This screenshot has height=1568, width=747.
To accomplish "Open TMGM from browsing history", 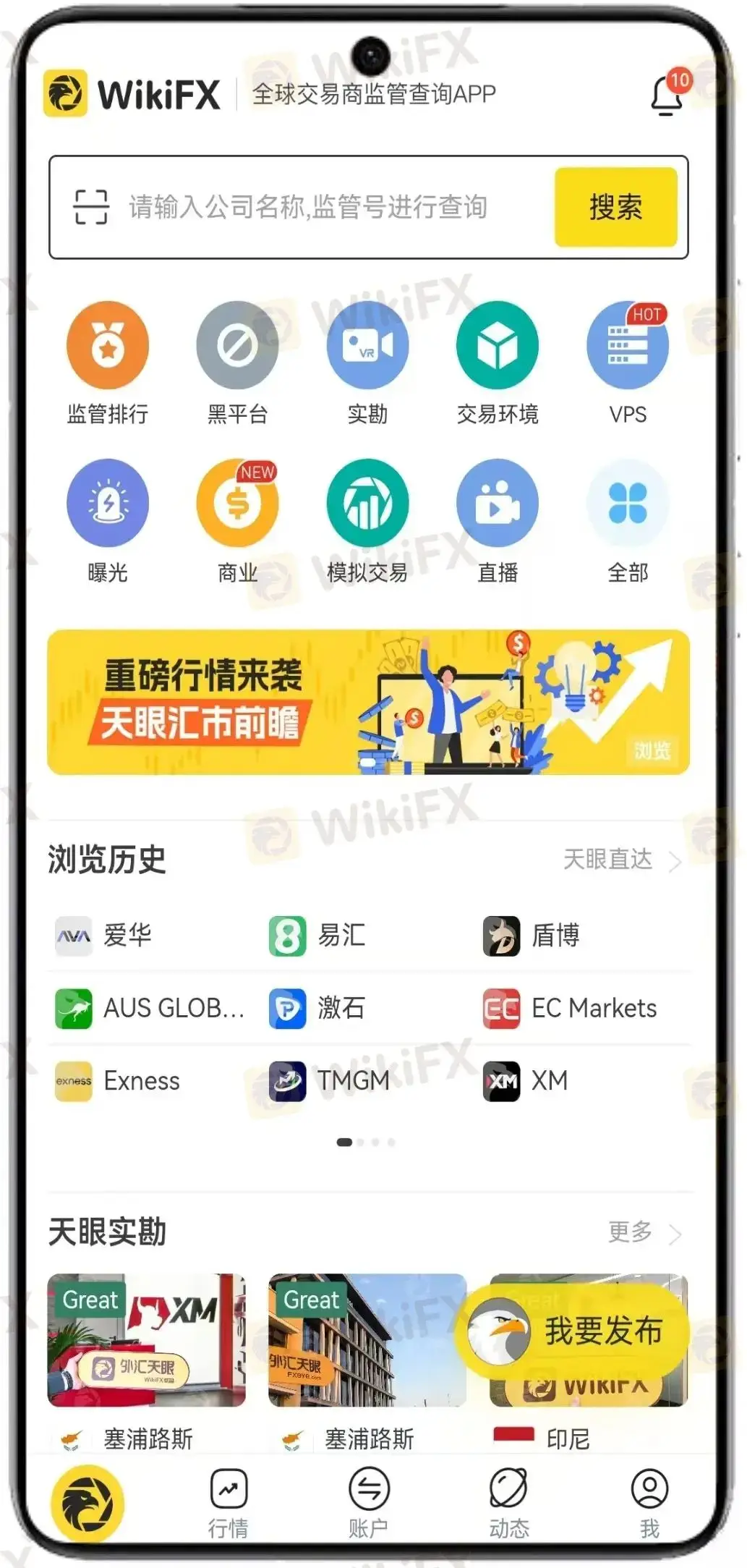I will 330,1081.
